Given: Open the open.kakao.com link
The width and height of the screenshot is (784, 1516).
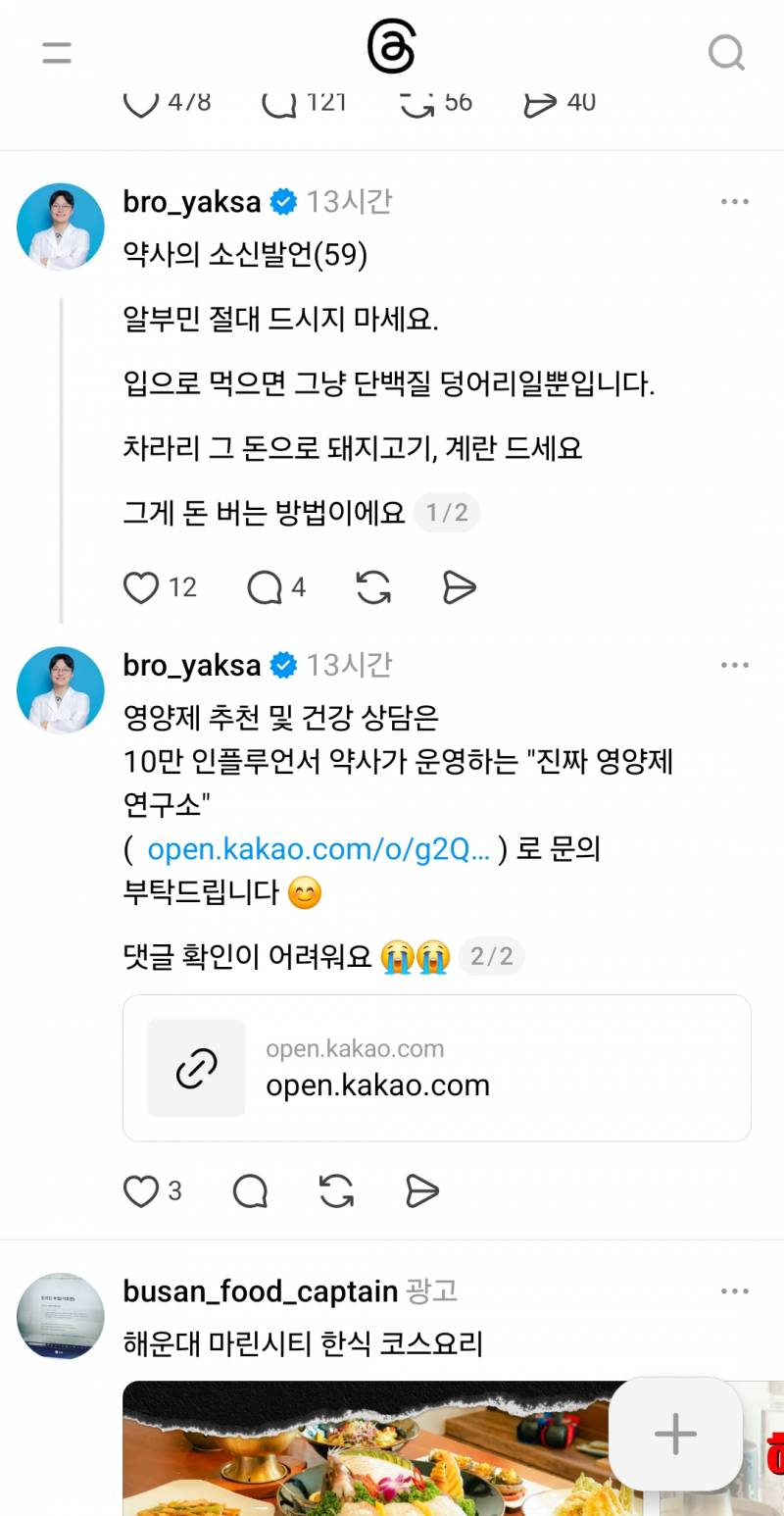Looking at the screenshot, I should tap(318, 849).
